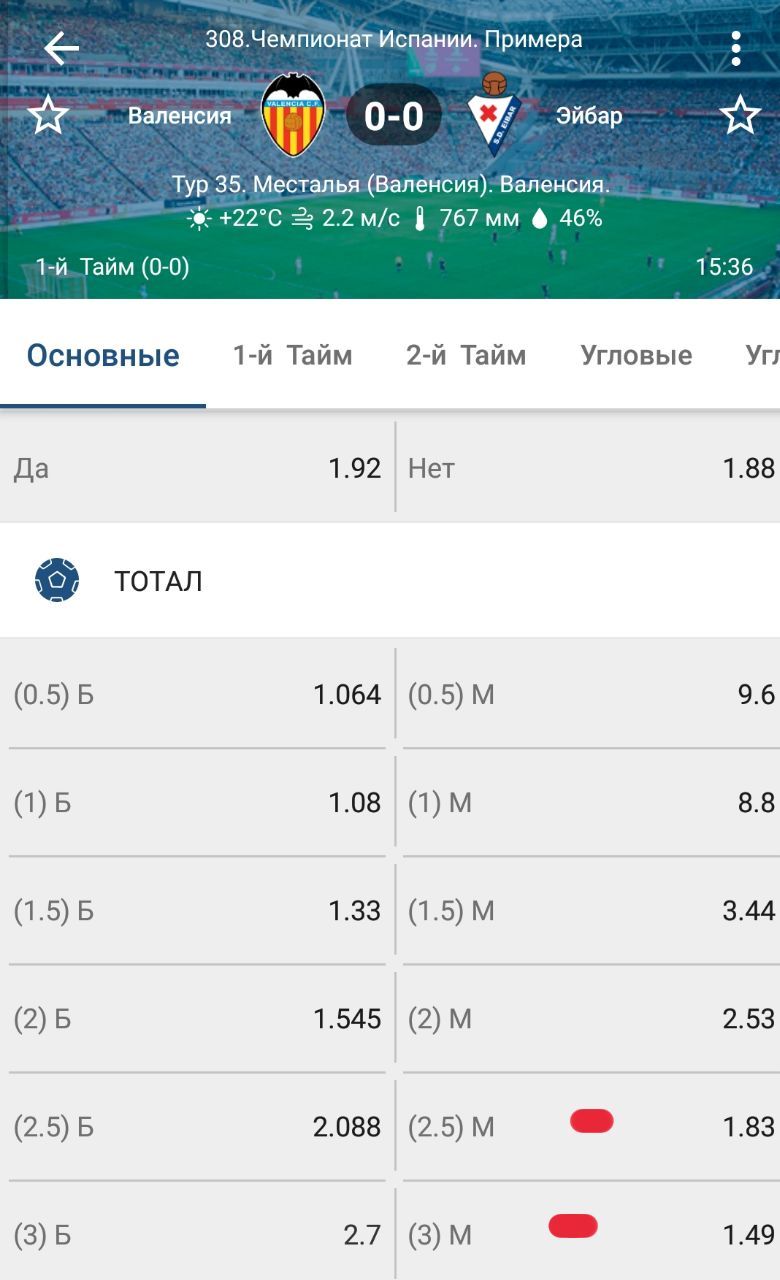Open the Угловые tab
Viewport: 780px width, 1280px height.
[x=636, y=355]
